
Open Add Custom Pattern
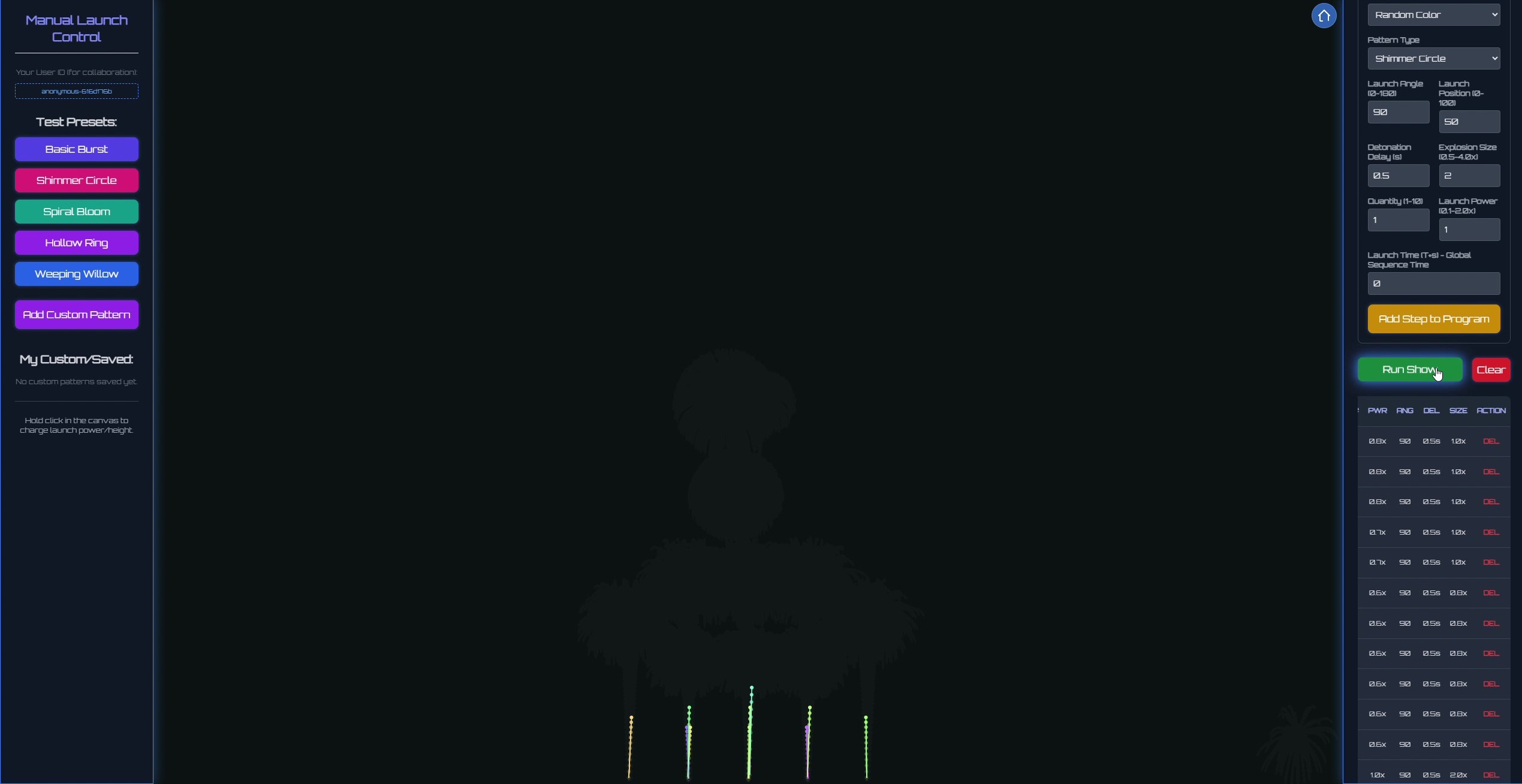[77, 315]
